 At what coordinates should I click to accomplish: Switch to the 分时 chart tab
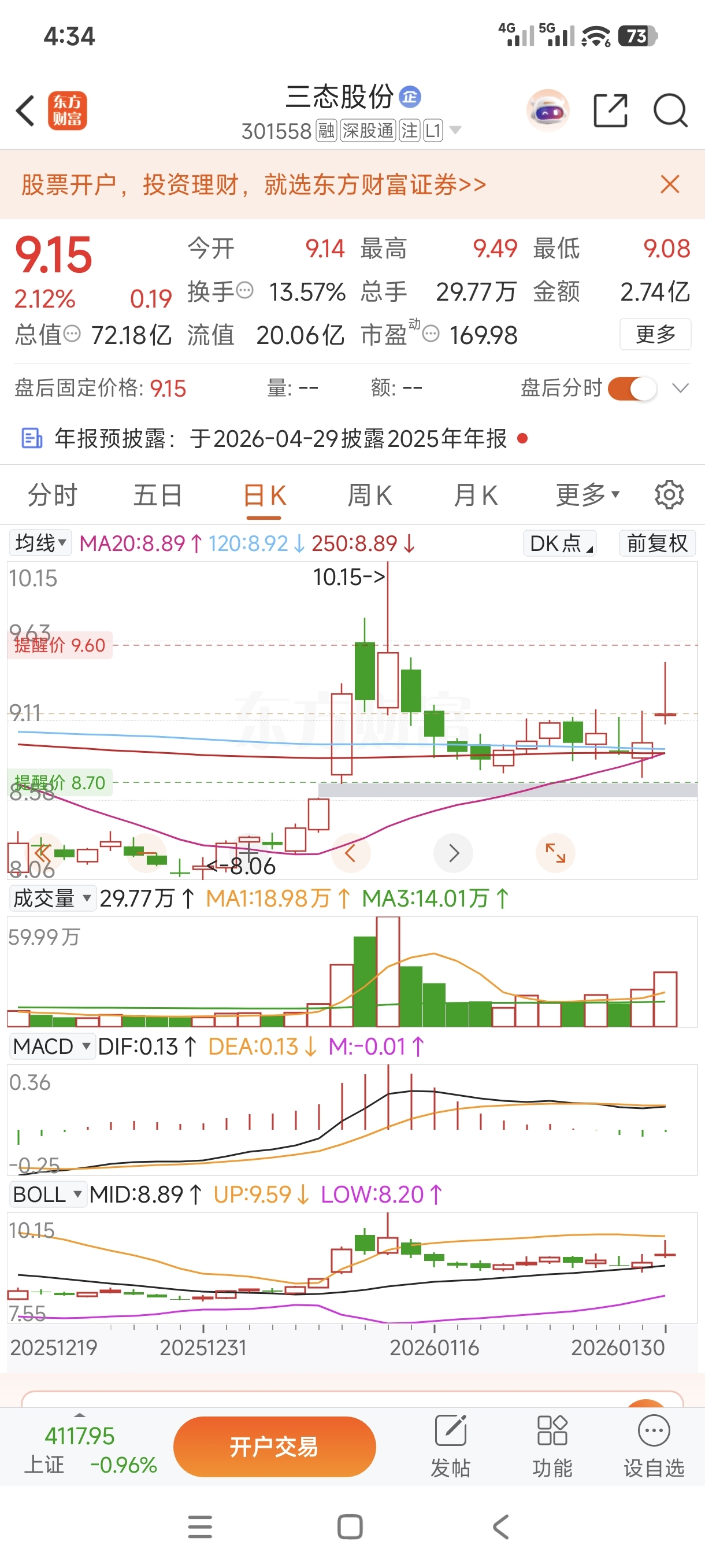pos(53,495)
